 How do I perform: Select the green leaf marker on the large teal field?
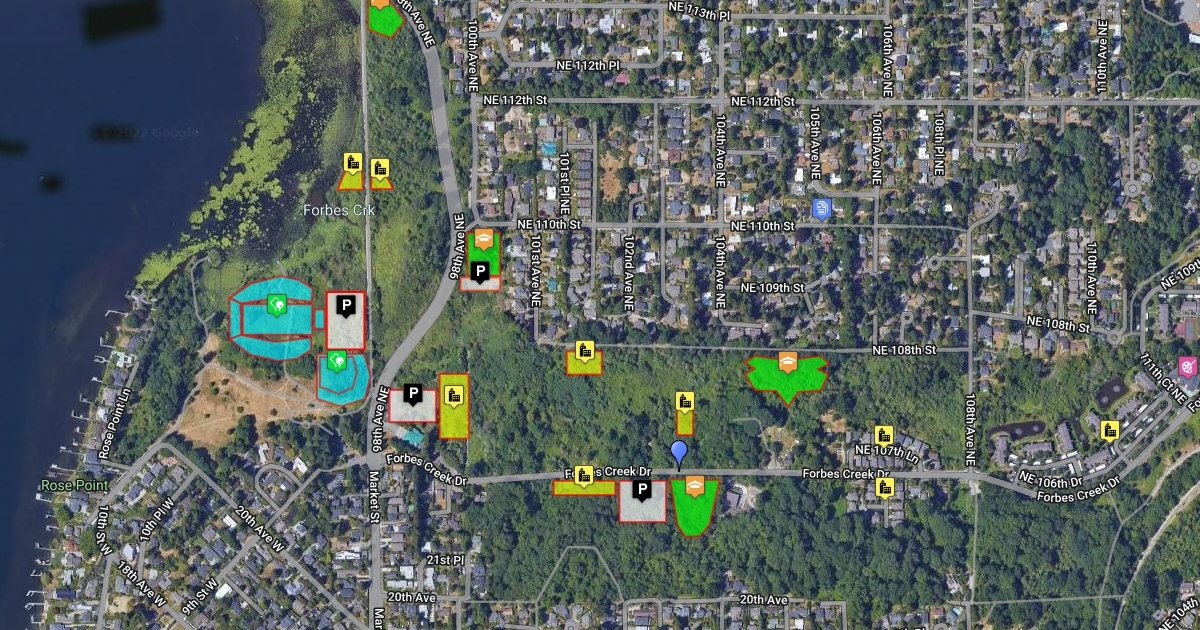pyautogui.click(x=277, y=304)
